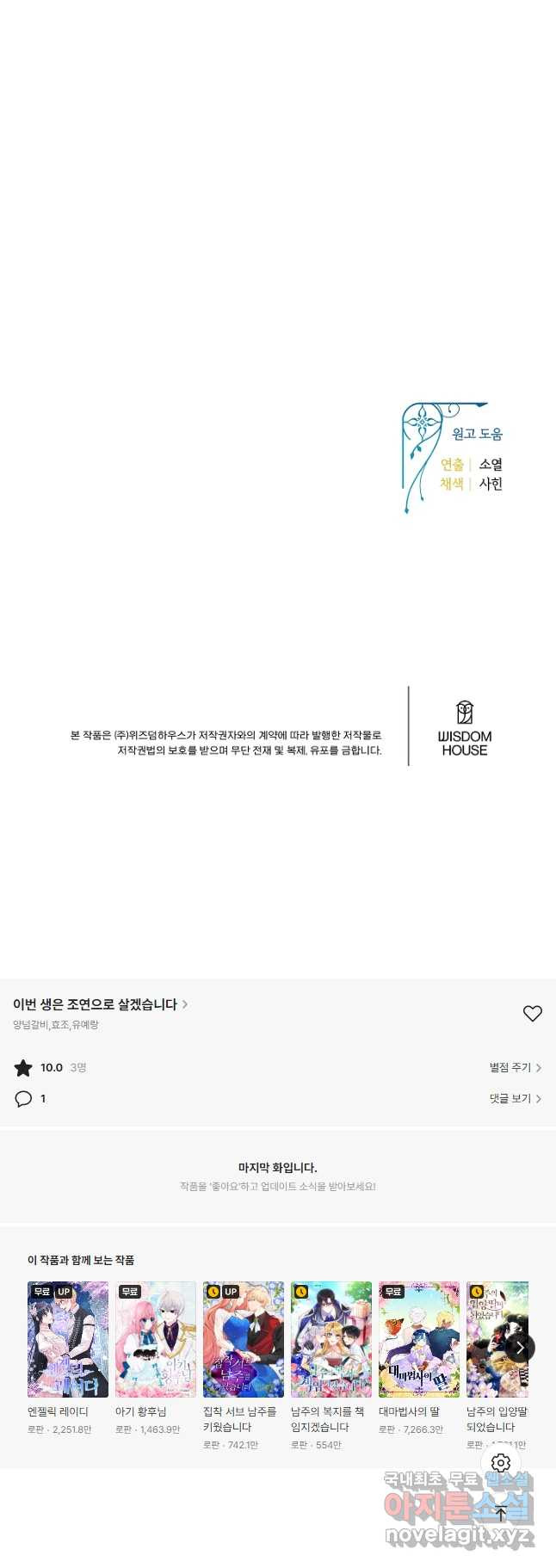Open the 아기 황후님 recommendation

(x=156, y=1339)
